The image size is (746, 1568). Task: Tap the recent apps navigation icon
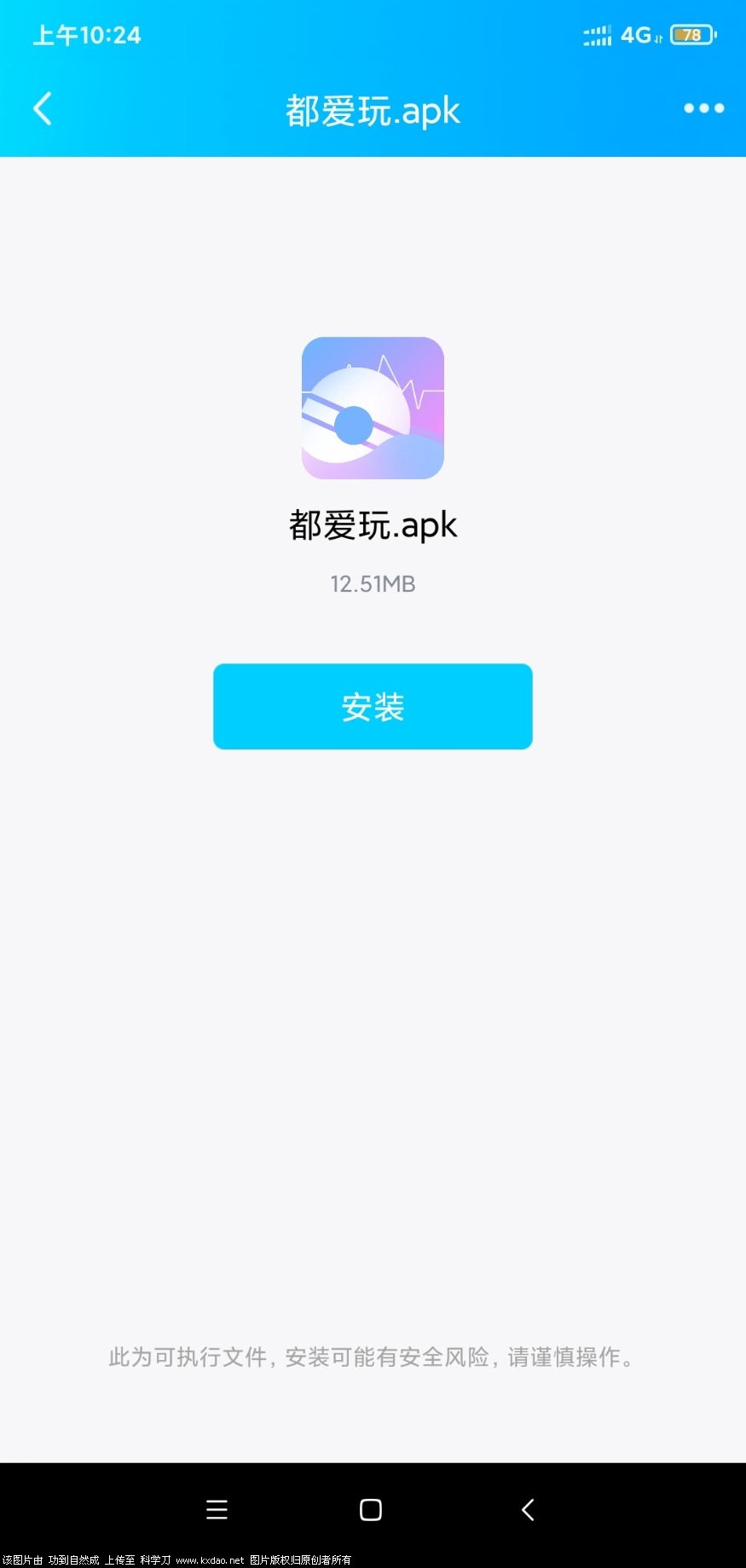(x=217, y=1509)
